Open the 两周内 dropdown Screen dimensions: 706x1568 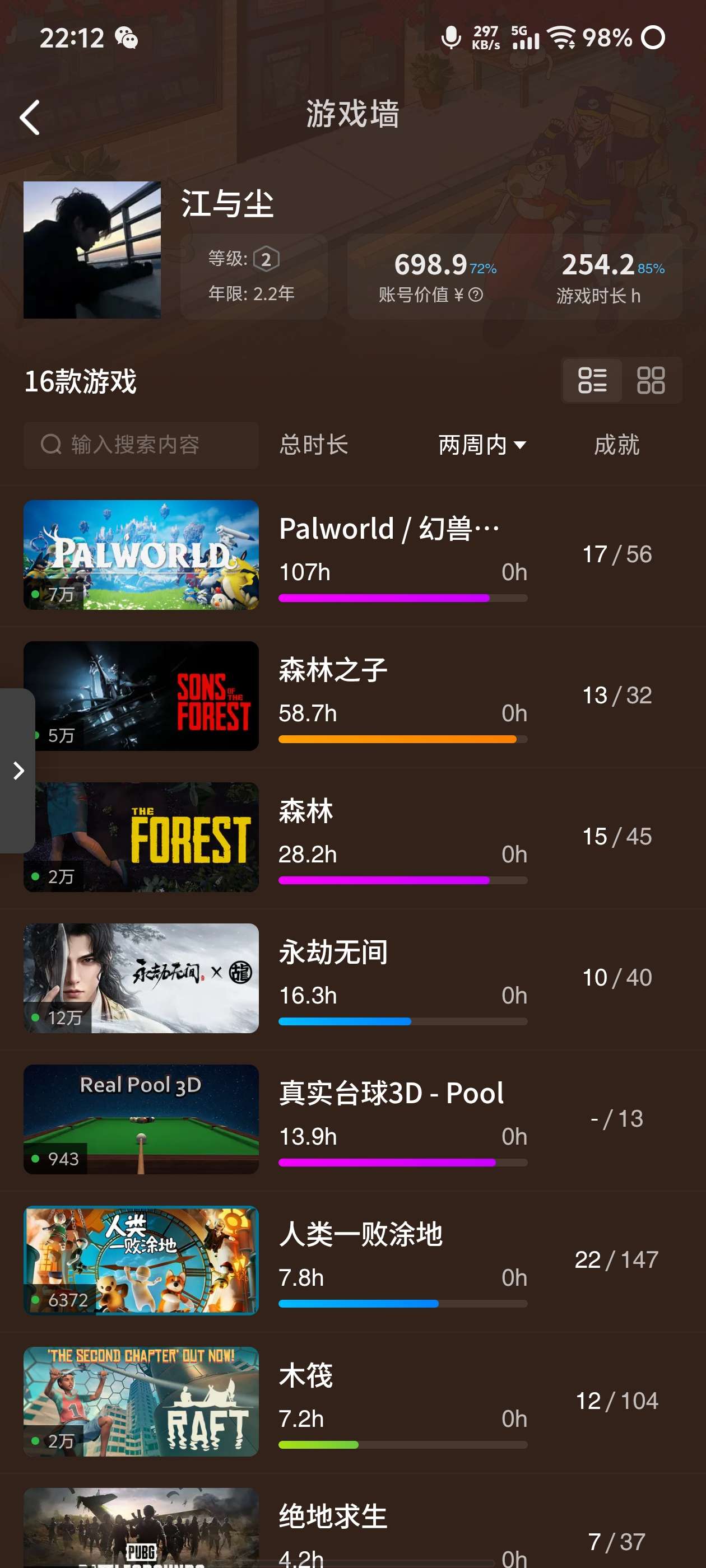click(x=481, y=445)
